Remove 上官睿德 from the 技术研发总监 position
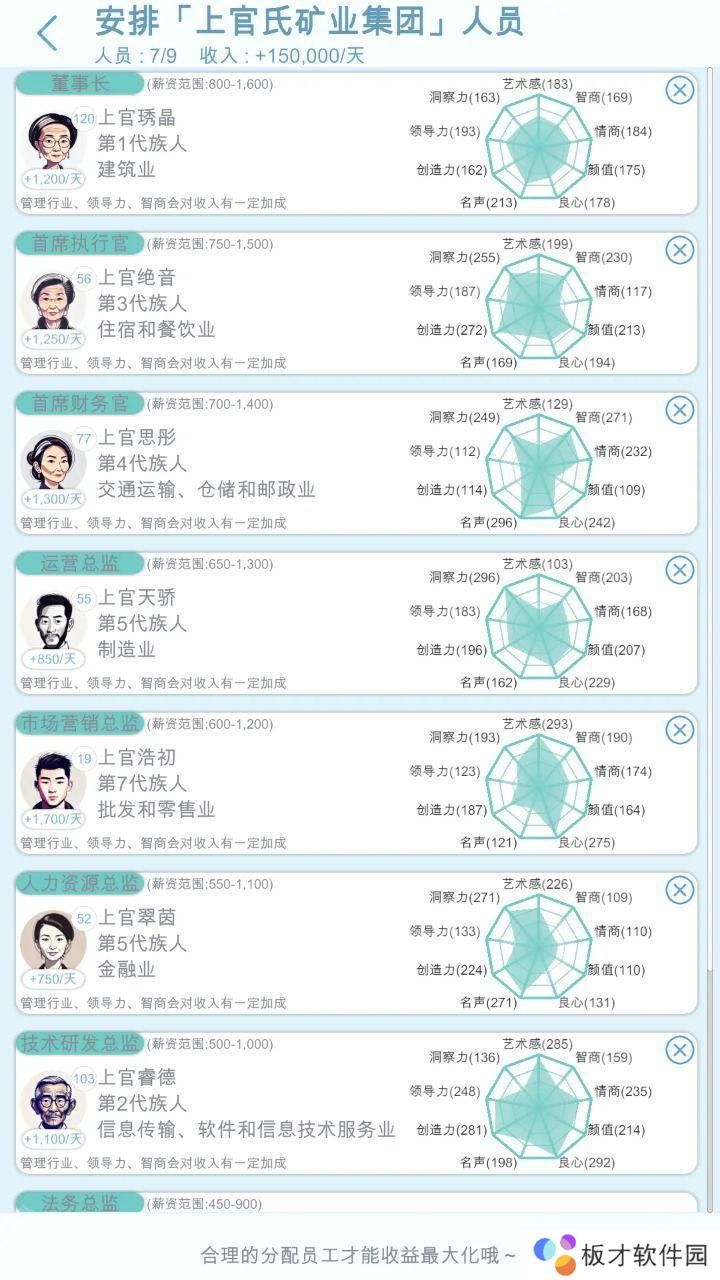The width and height of the screenshot is (720, 1280). [x=680, y=1050]
